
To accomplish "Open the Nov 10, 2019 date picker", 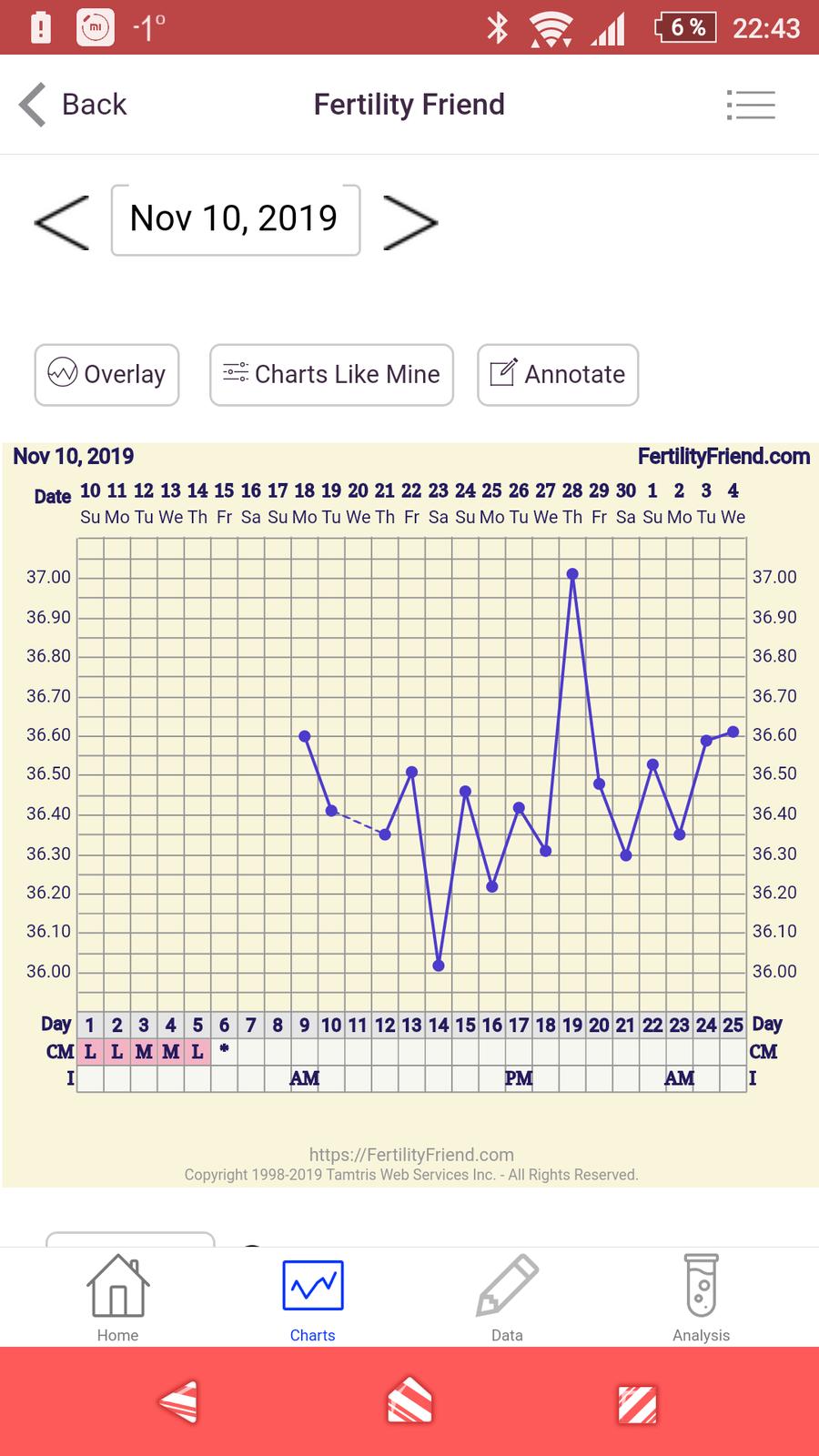I will [x=236, y=219].
